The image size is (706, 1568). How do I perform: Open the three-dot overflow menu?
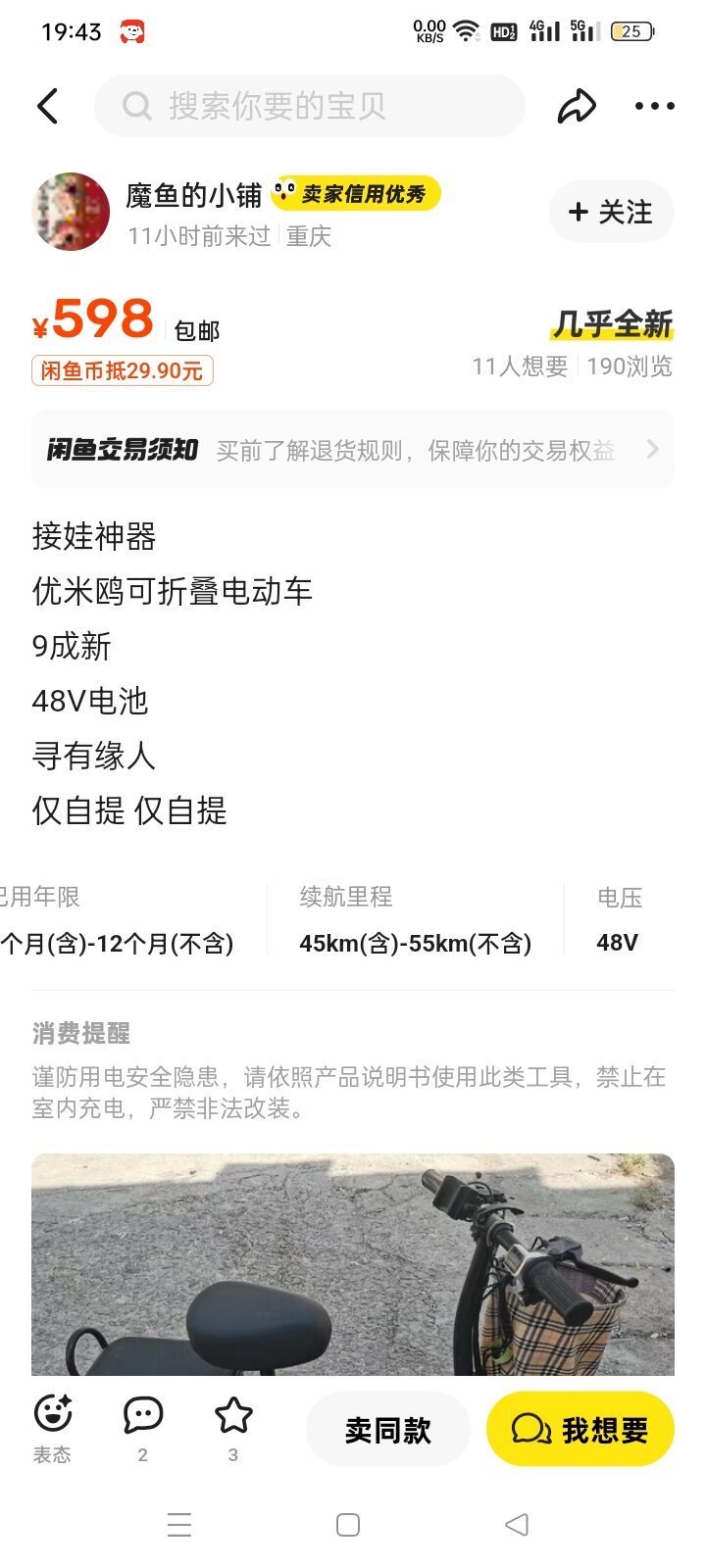pos(654,106)
